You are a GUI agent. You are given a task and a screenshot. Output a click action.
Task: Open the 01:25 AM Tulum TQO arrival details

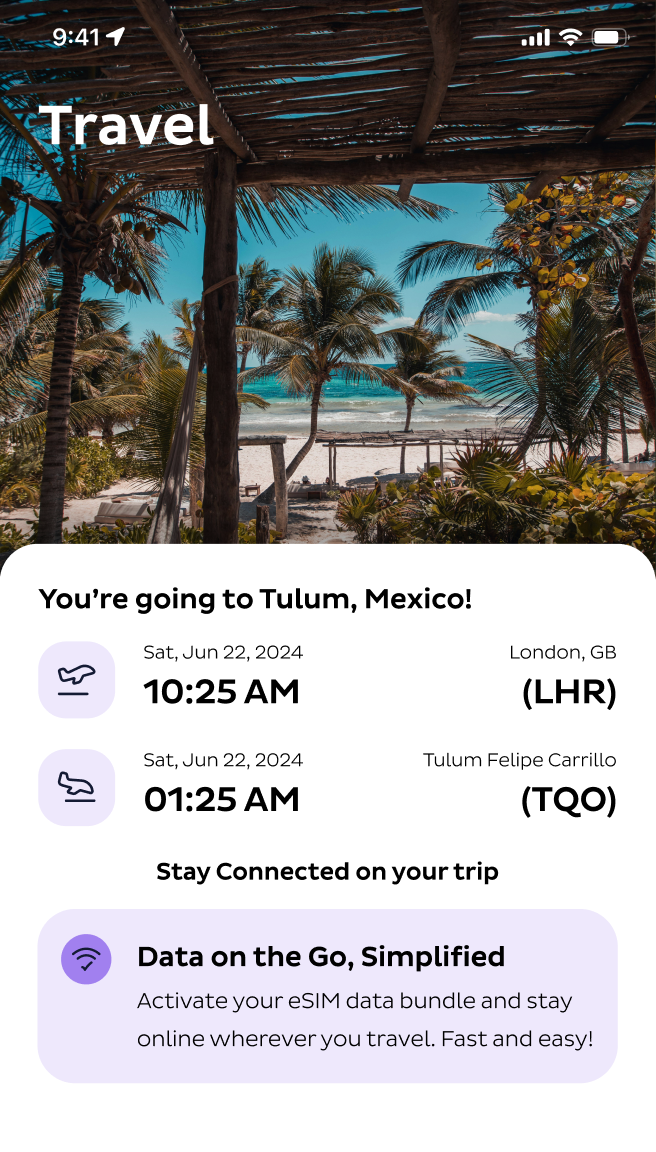[327, 787]
